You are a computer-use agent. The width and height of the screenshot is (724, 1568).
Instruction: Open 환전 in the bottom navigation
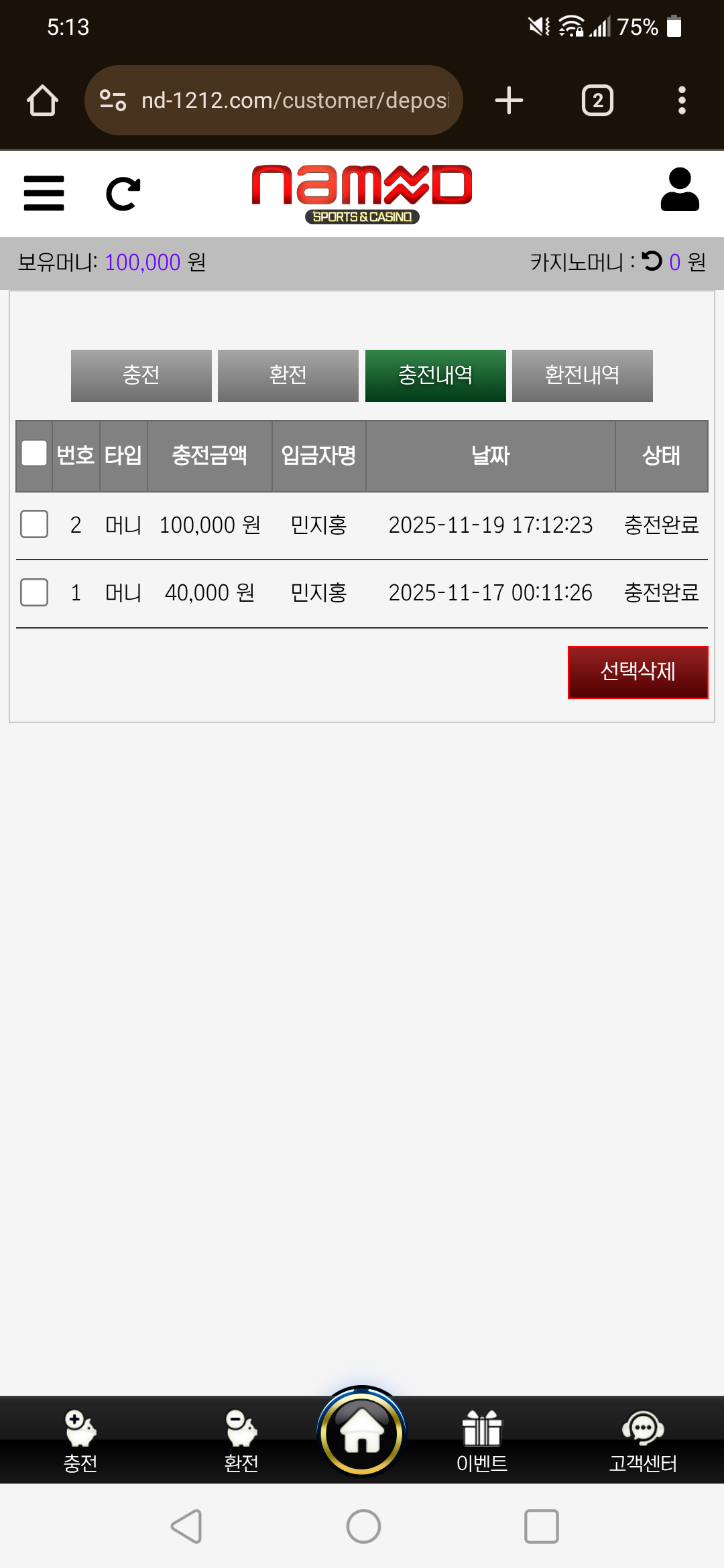click(241, 1439)
